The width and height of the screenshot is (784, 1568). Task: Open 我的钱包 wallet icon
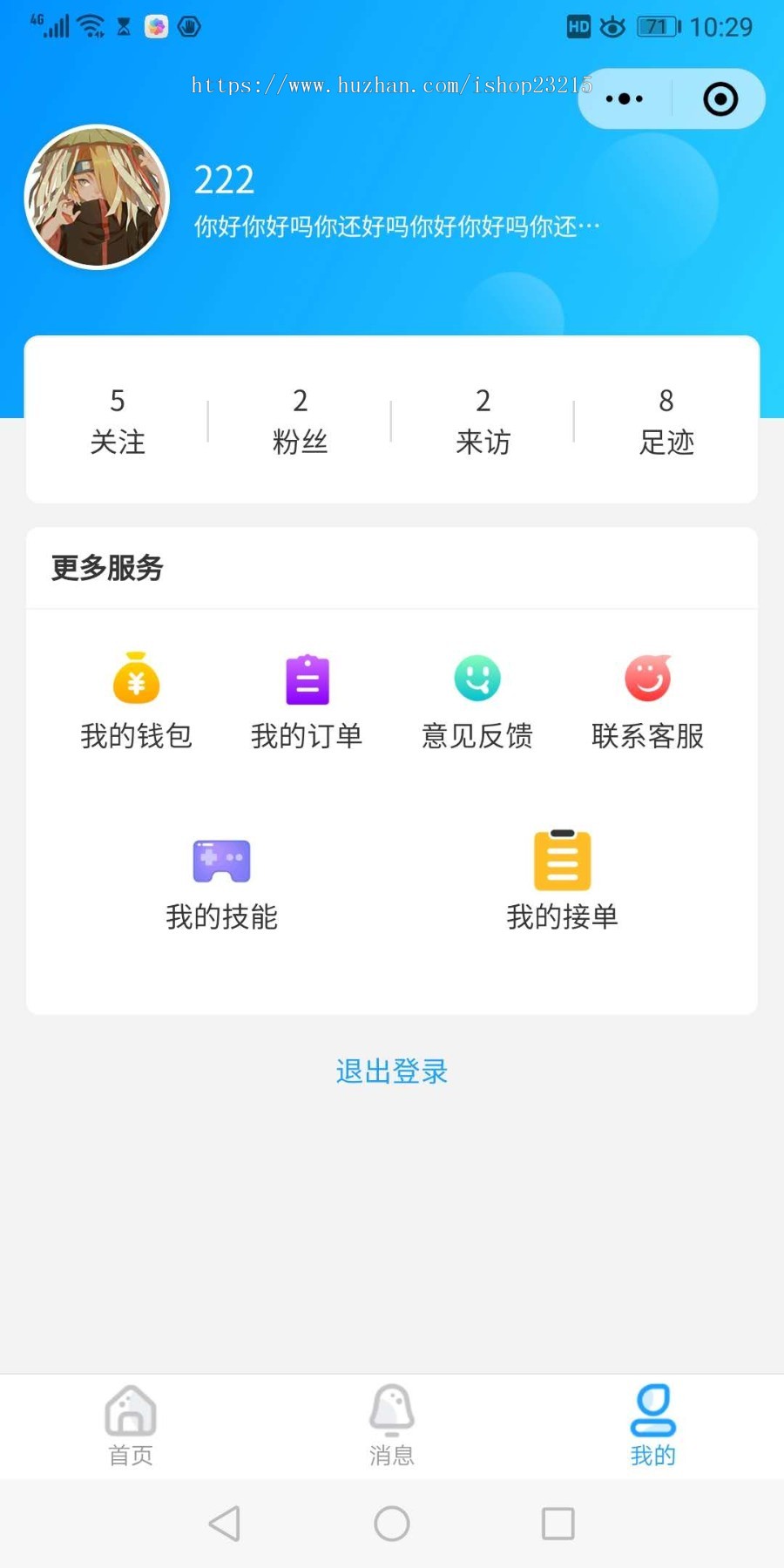click(x=137, y=679)
